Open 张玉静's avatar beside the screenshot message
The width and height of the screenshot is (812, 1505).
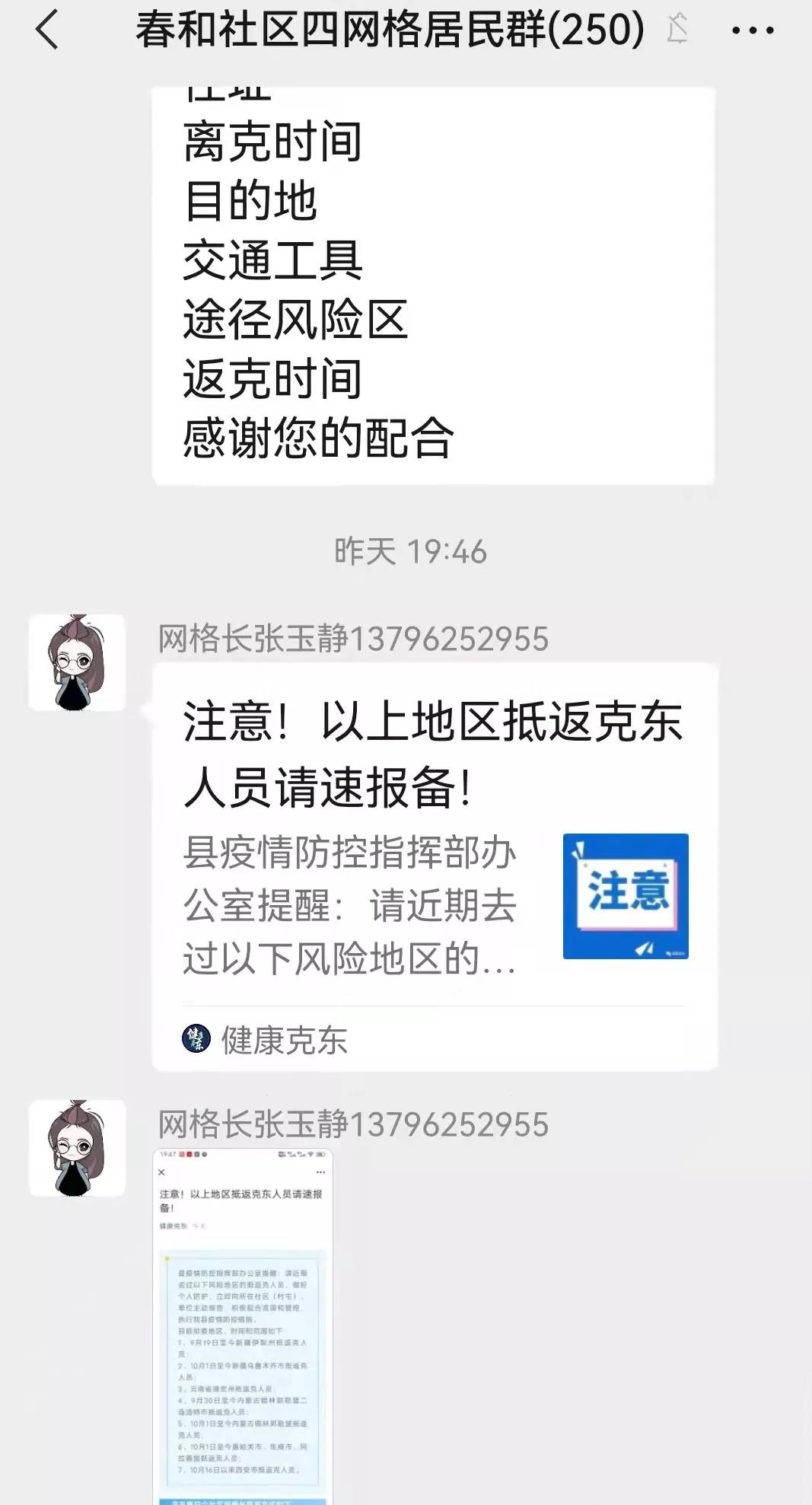pyautogui.click(x=77, y=1147)
